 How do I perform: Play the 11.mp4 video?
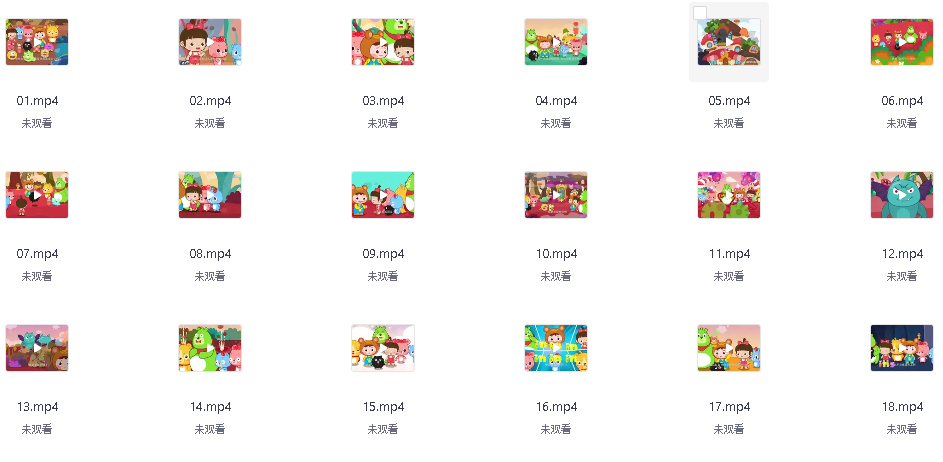tap(729, 195)
